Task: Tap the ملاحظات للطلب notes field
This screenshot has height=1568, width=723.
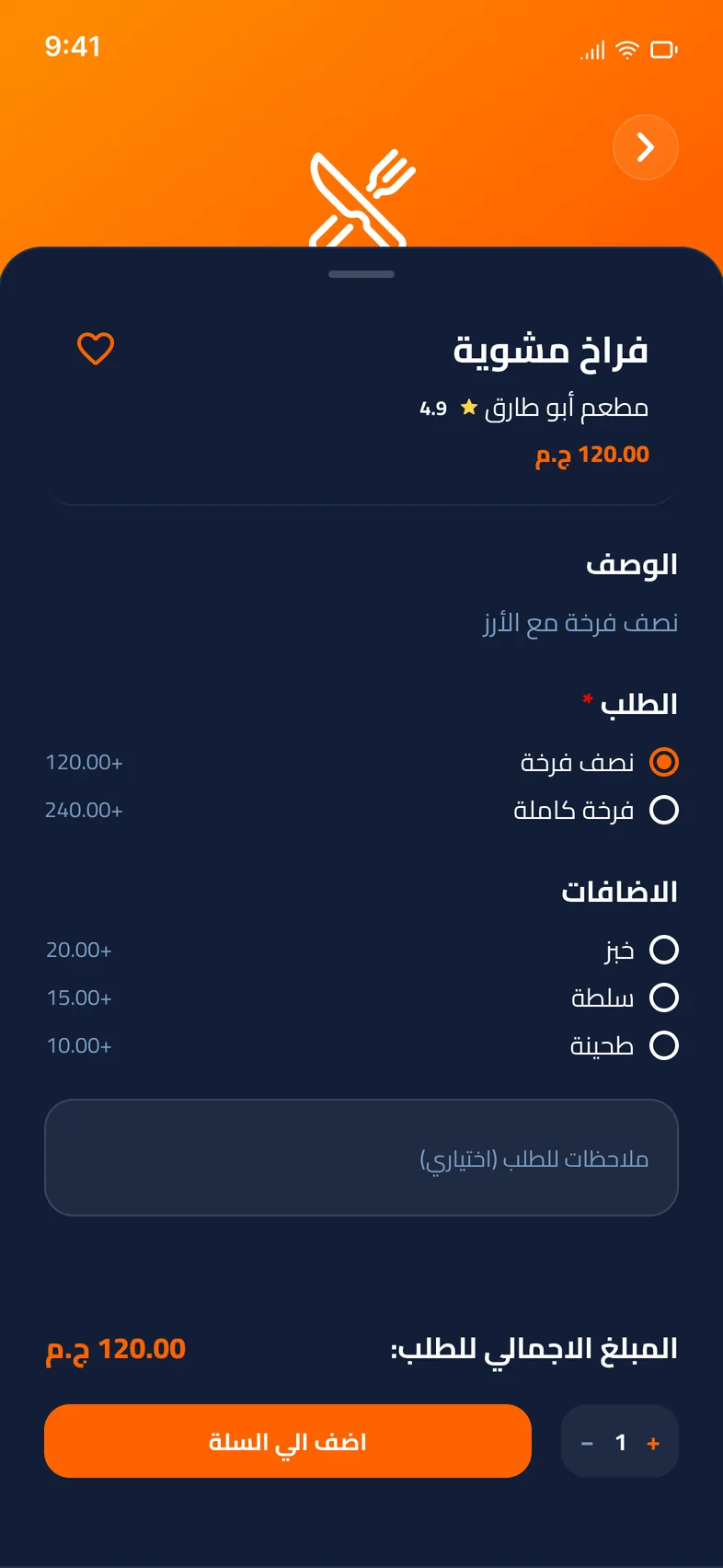Action: (x=361, y=1158)
